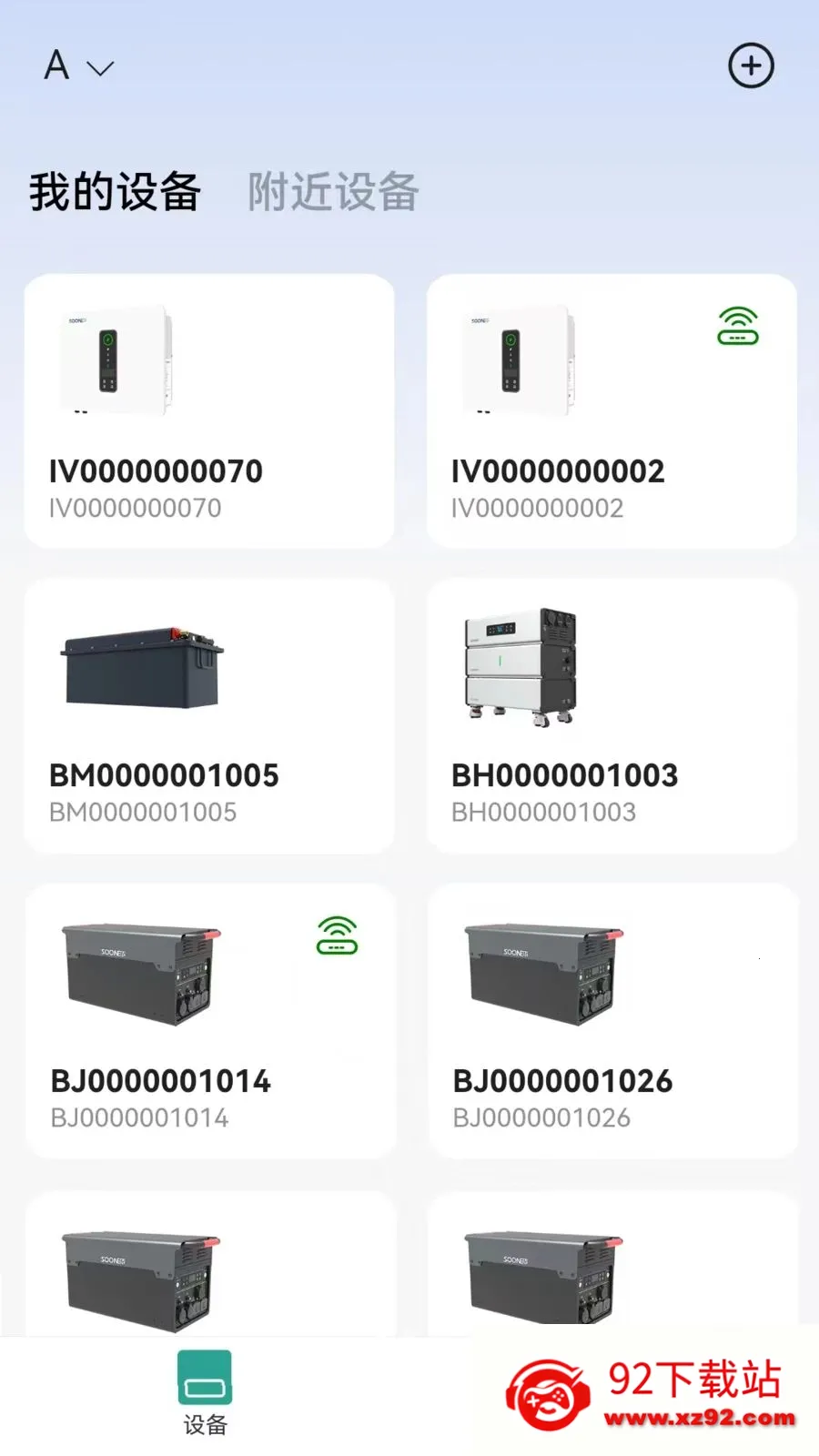Open device card BJ0000001014

pyautogui.click(x=210, y=1021)
